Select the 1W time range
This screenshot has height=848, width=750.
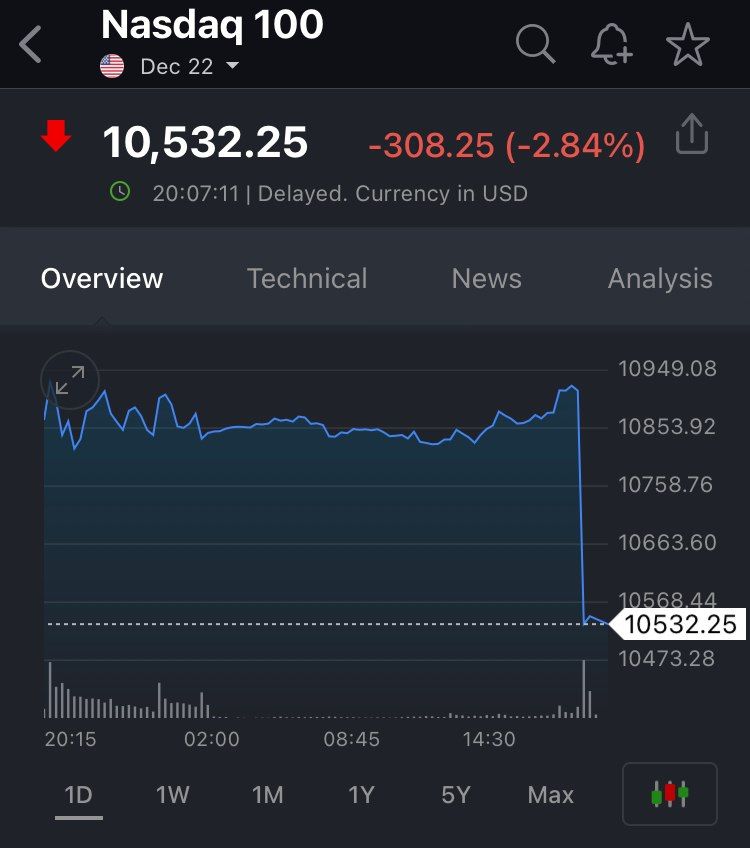click(172, 794)
